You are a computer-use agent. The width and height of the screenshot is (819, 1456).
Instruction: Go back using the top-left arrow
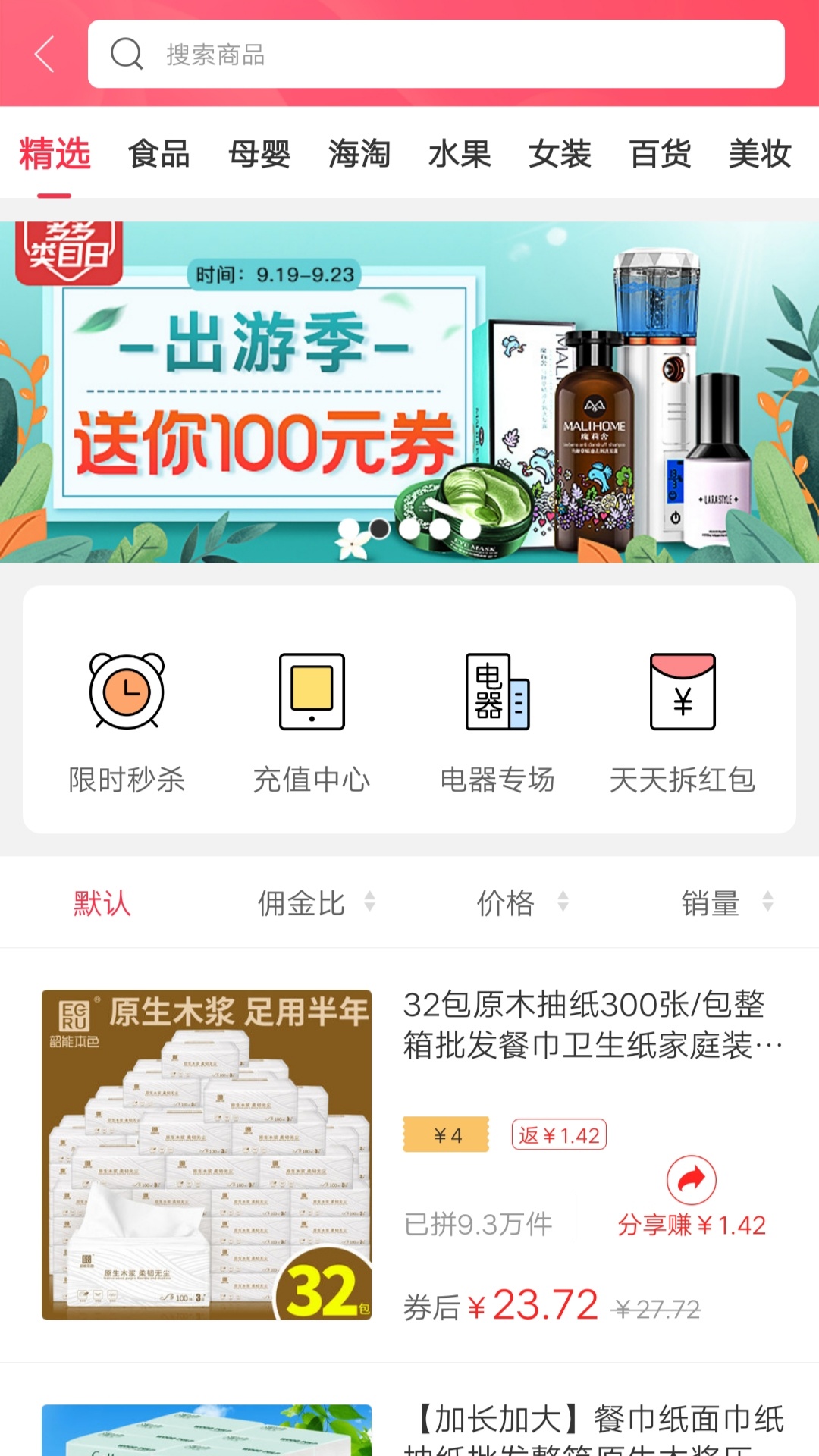(x=45, y=54)
